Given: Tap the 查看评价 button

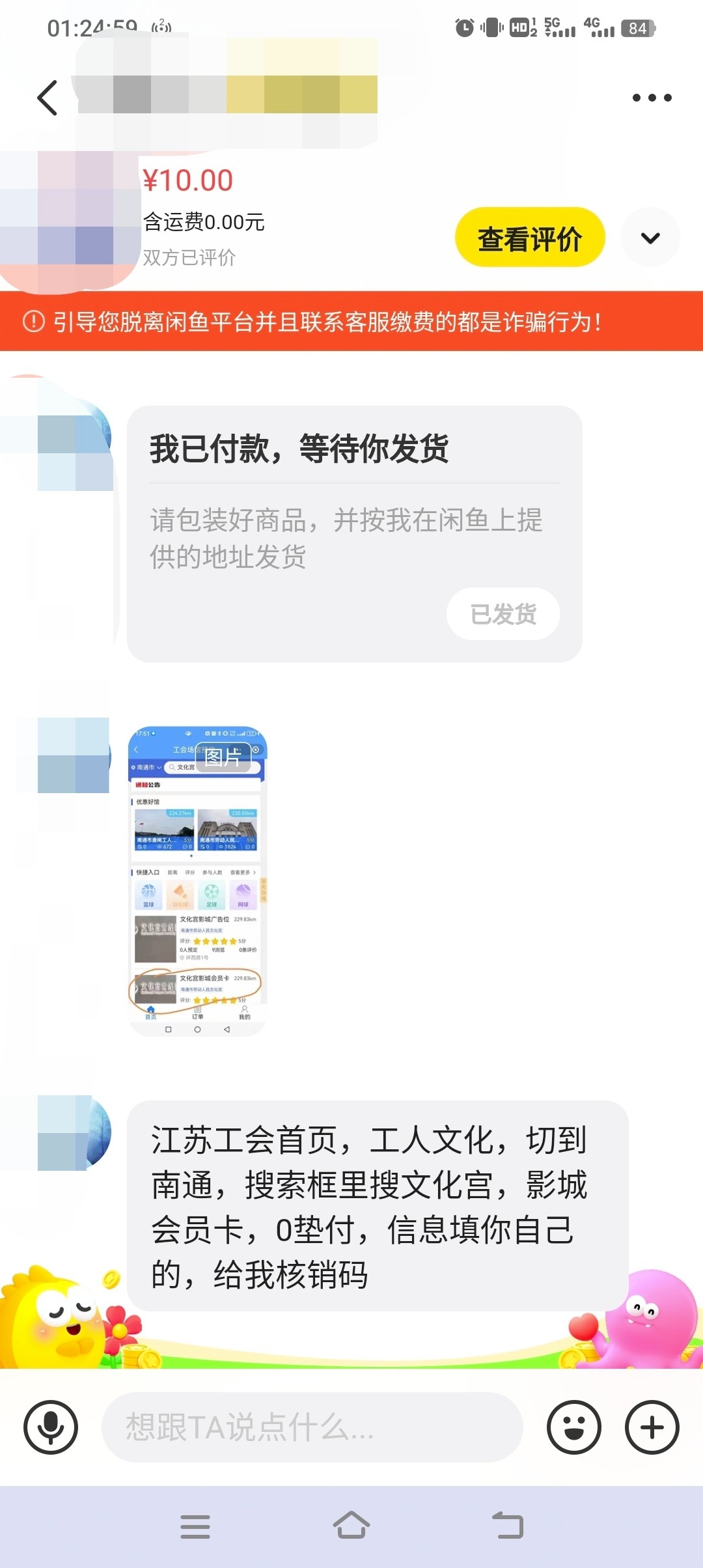Looking at the screenshot, I should (529, 238).
